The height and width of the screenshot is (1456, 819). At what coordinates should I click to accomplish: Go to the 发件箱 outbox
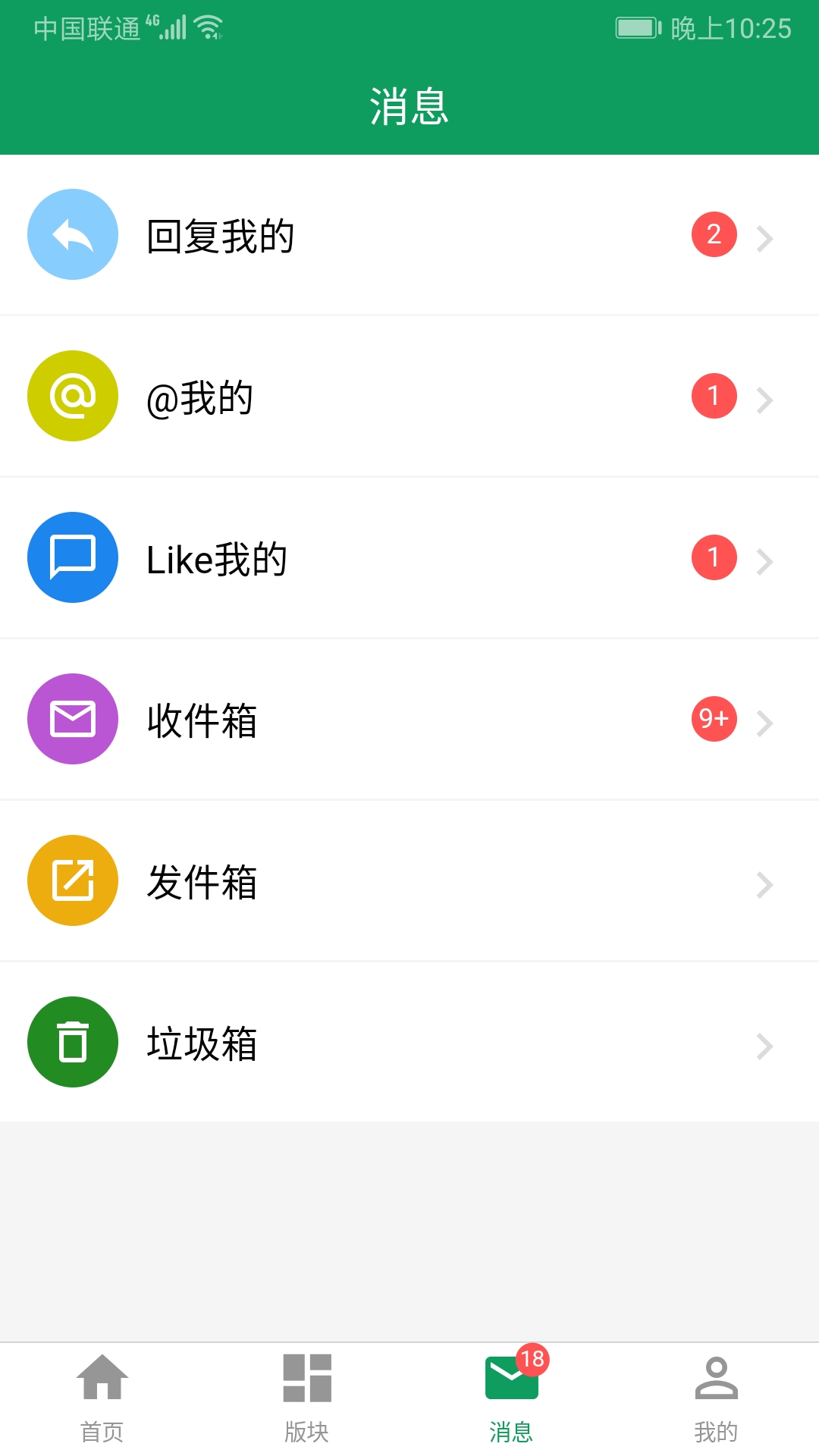pyautogui.click(x=409, y=881)
